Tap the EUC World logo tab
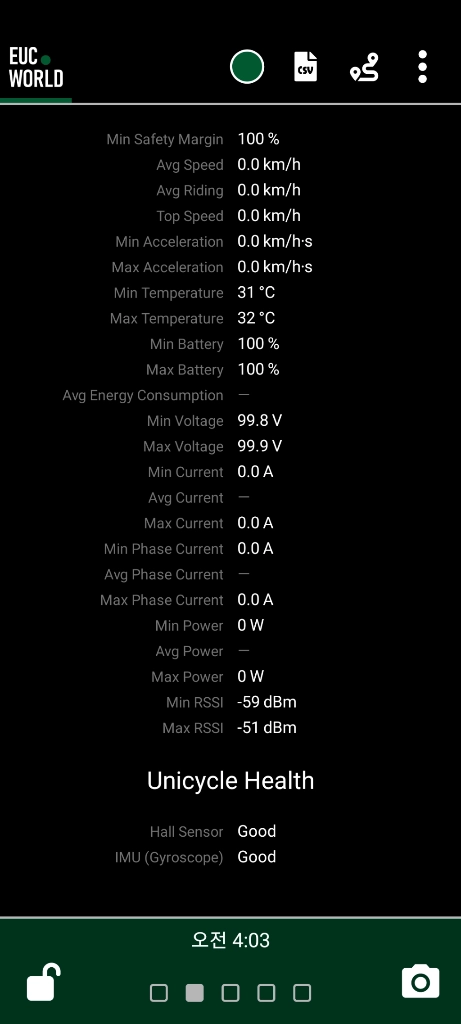 pyautogui.click(x=36, y=68)
